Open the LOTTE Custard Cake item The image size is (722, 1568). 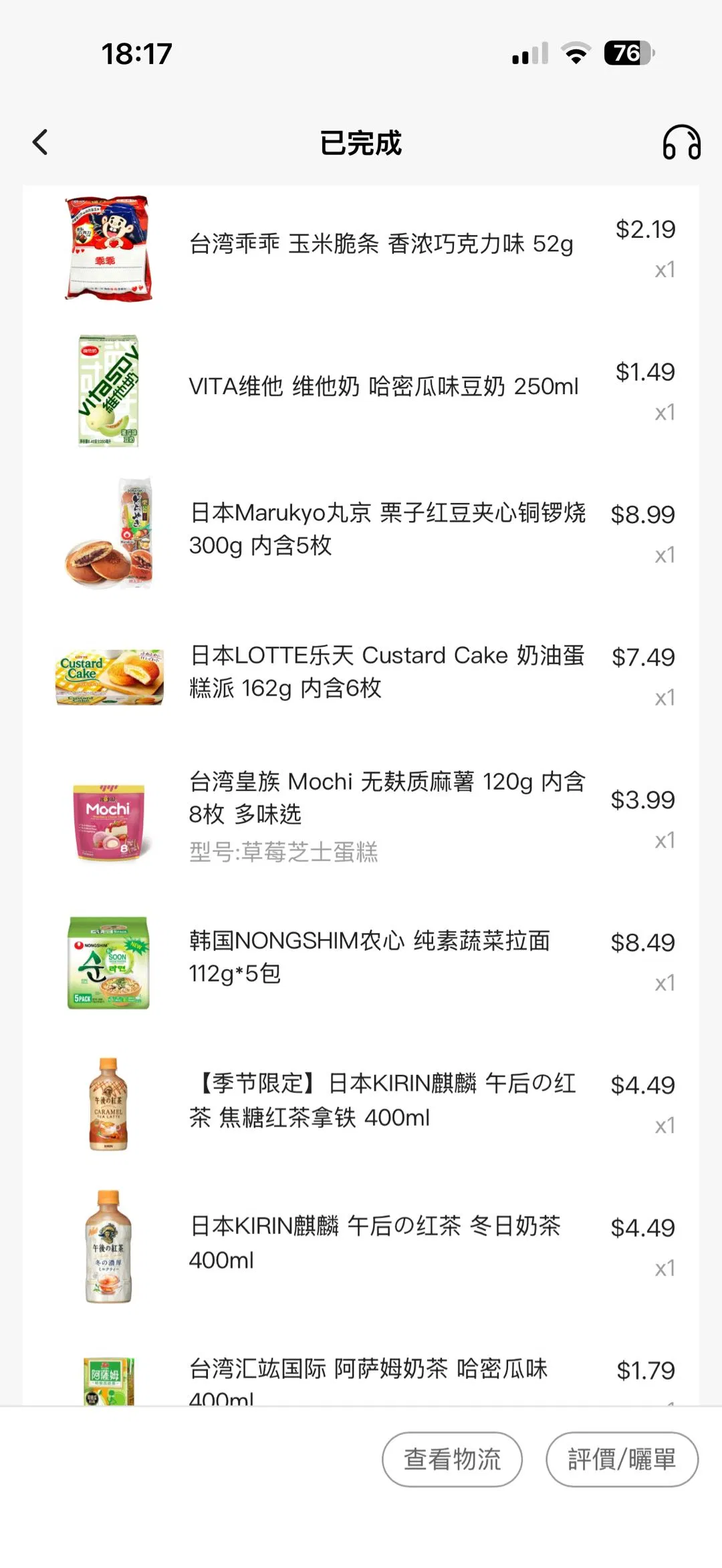386,671
